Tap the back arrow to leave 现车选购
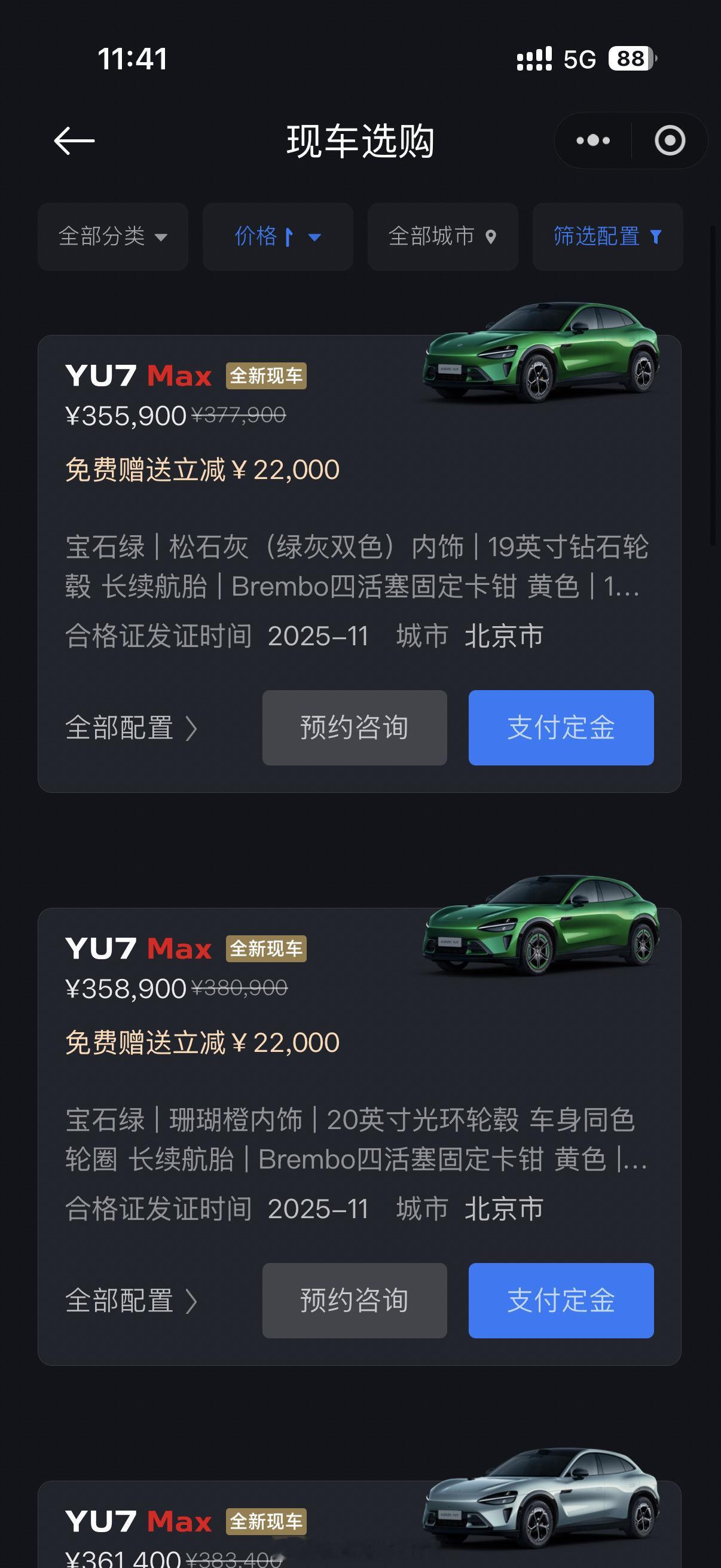Viewport: 721px width, 1568px height. (x=74, y=141)
